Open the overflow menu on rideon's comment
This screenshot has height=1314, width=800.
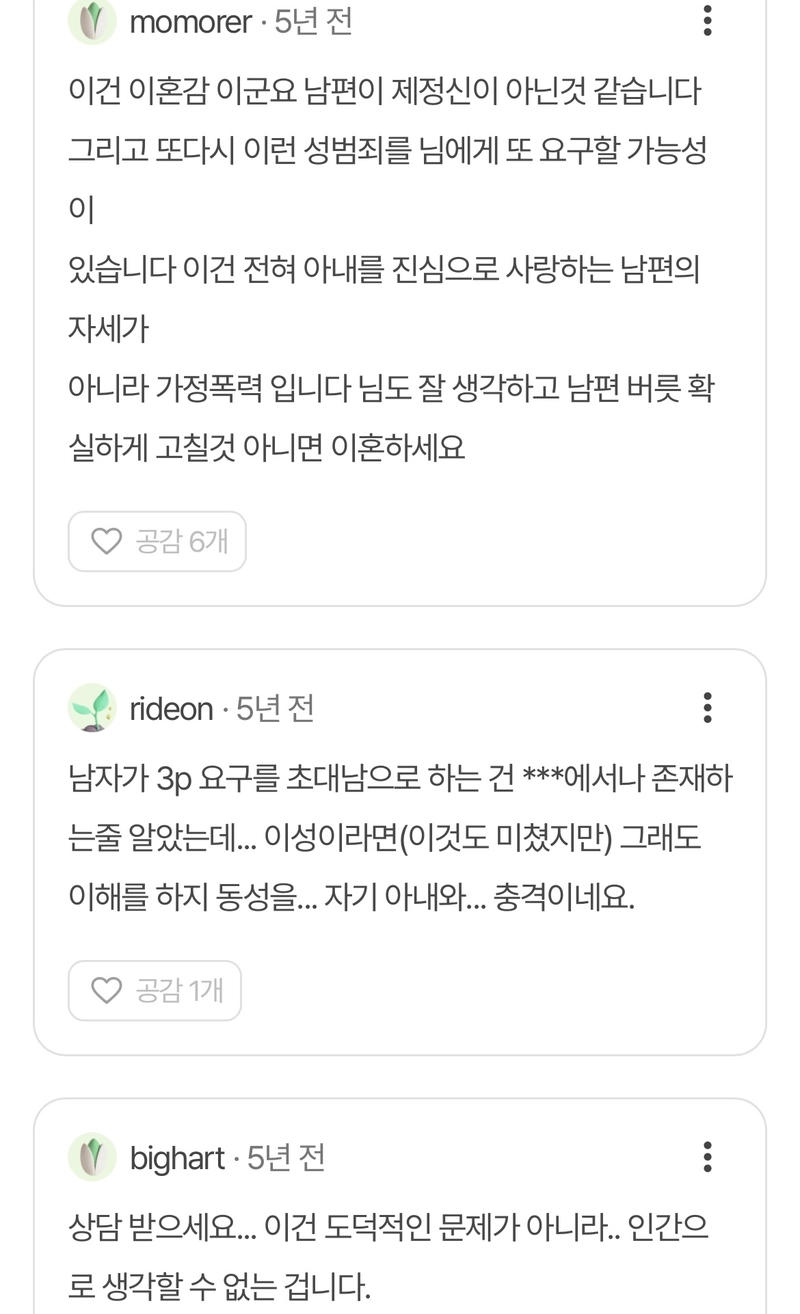click(707, 708)
